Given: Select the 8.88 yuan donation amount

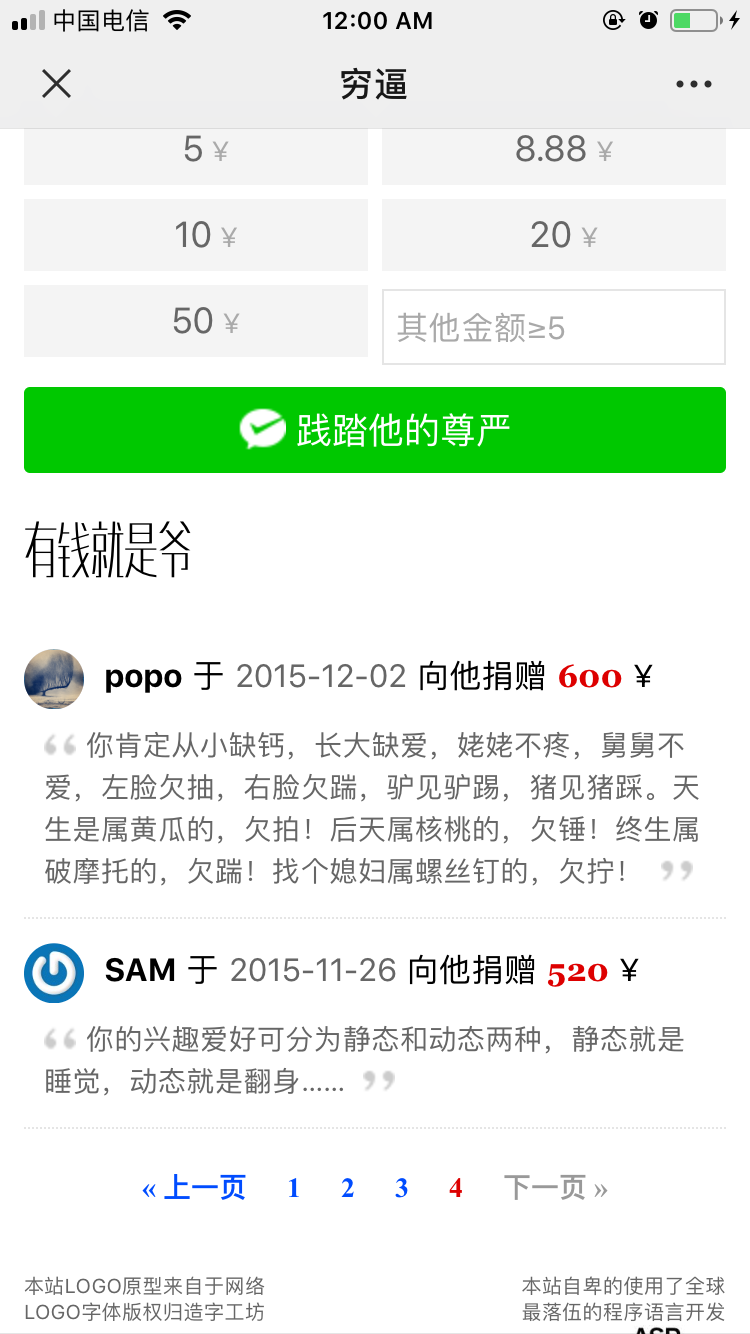Looking at the screenshot, I should tap(553, 149).
